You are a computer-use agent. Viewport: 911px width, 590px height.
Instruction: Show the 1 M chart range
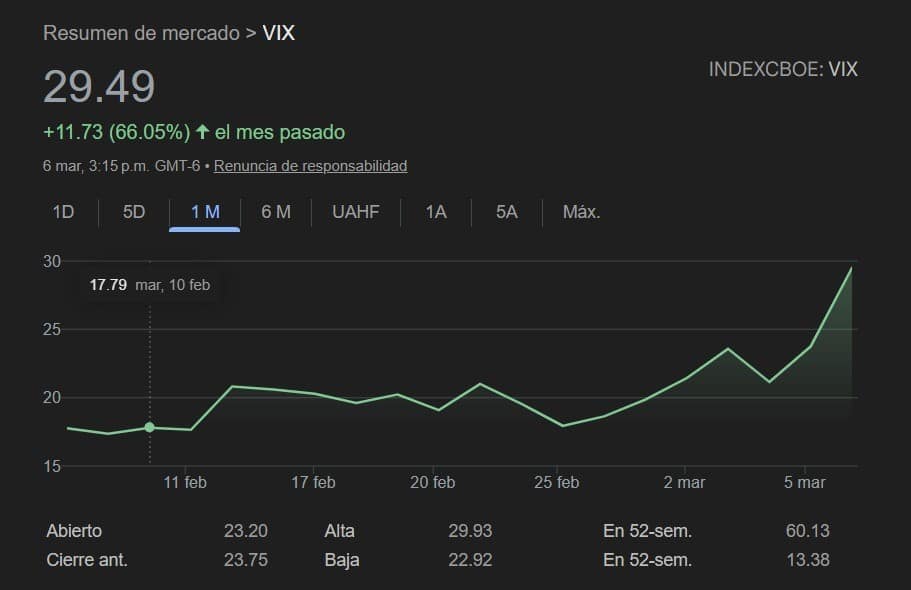click(x=205, y=212)
